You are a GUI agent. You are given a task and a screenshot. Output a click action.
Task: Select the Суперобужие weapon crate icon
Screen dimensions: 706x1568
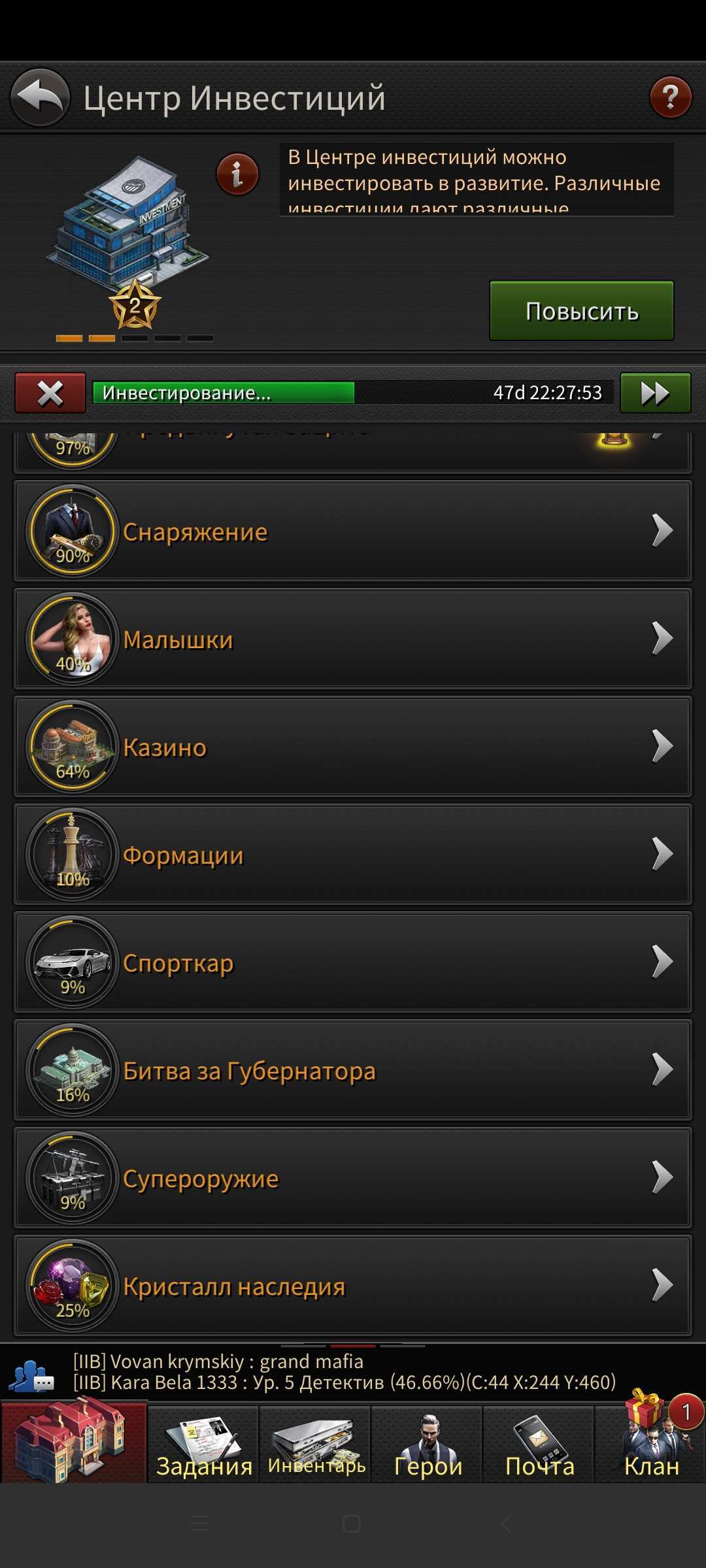click(72, 1177)
